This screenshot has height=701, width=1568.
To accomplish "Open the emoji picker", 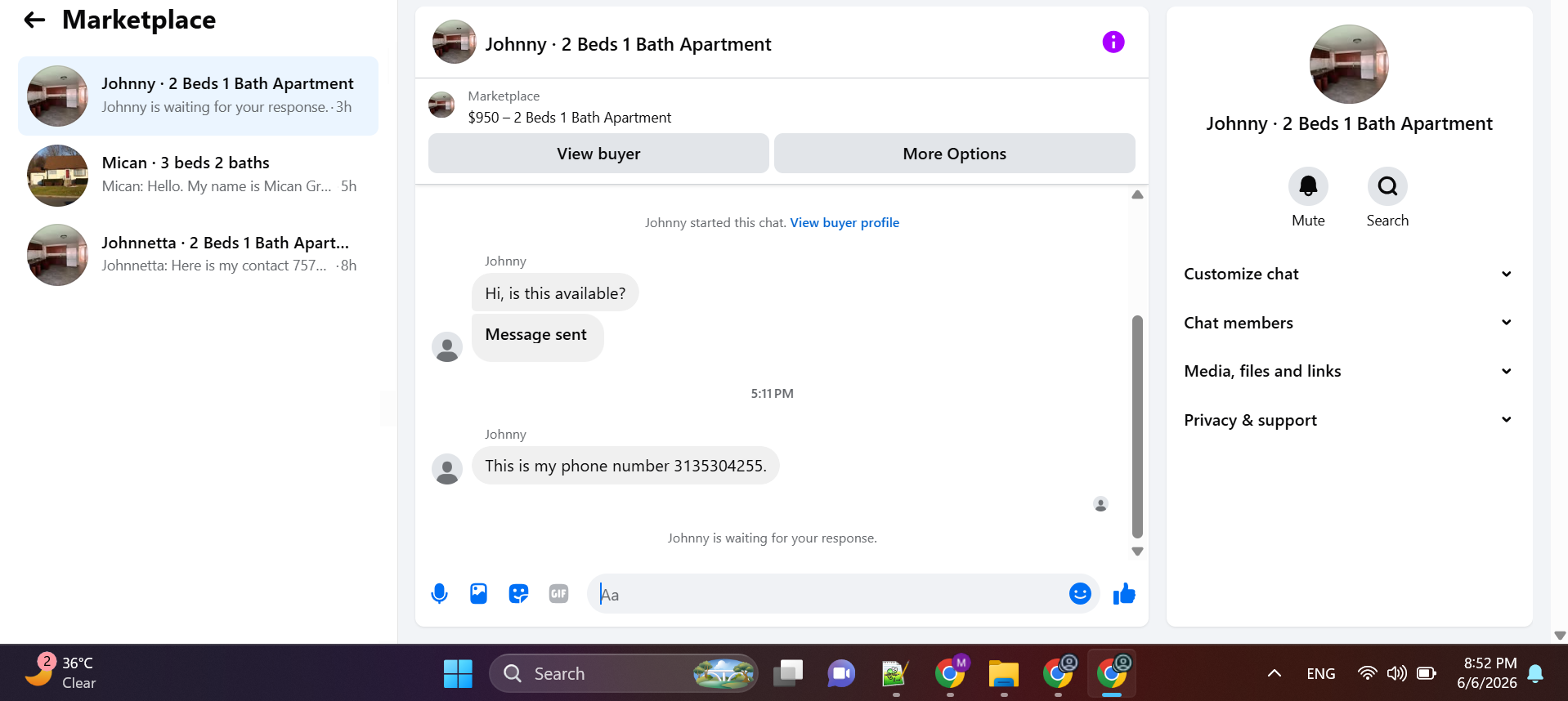I will (x=1080, y=594).
